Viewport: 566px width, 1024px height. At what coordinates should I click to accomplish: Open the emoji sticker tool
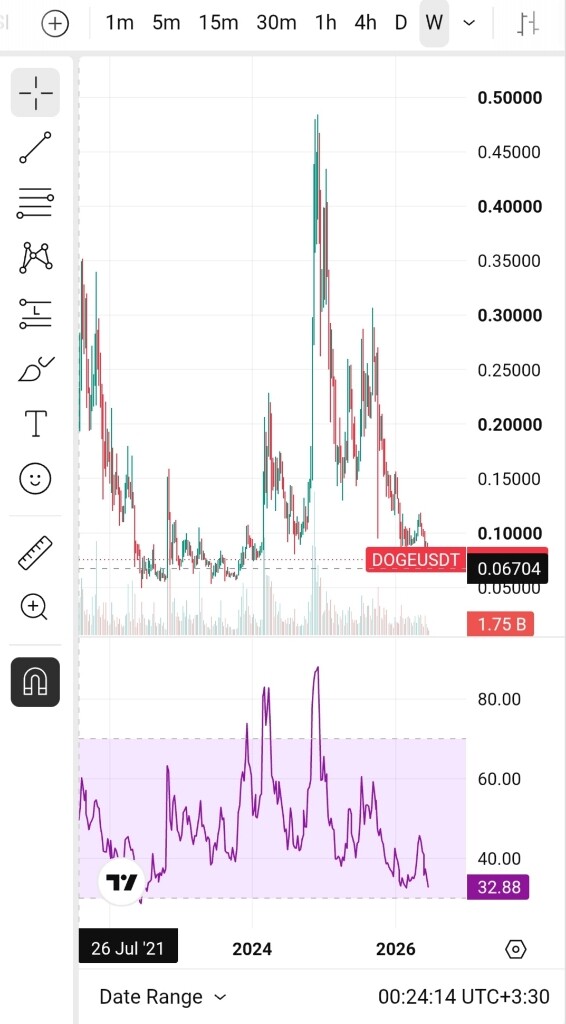click(x=35, y=479)
